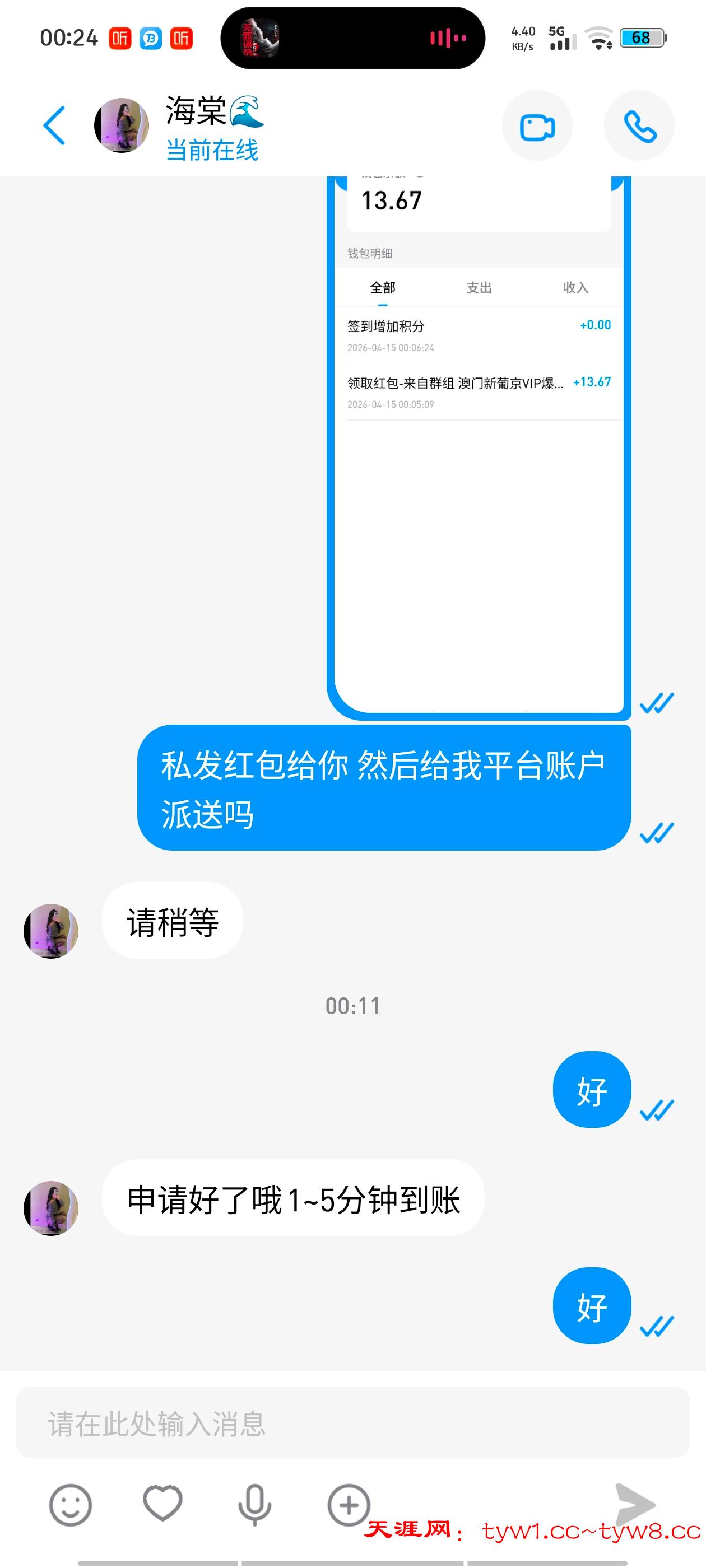
Task: Go back from the chat
Action: pyautogui.click(x=54, y=125)
